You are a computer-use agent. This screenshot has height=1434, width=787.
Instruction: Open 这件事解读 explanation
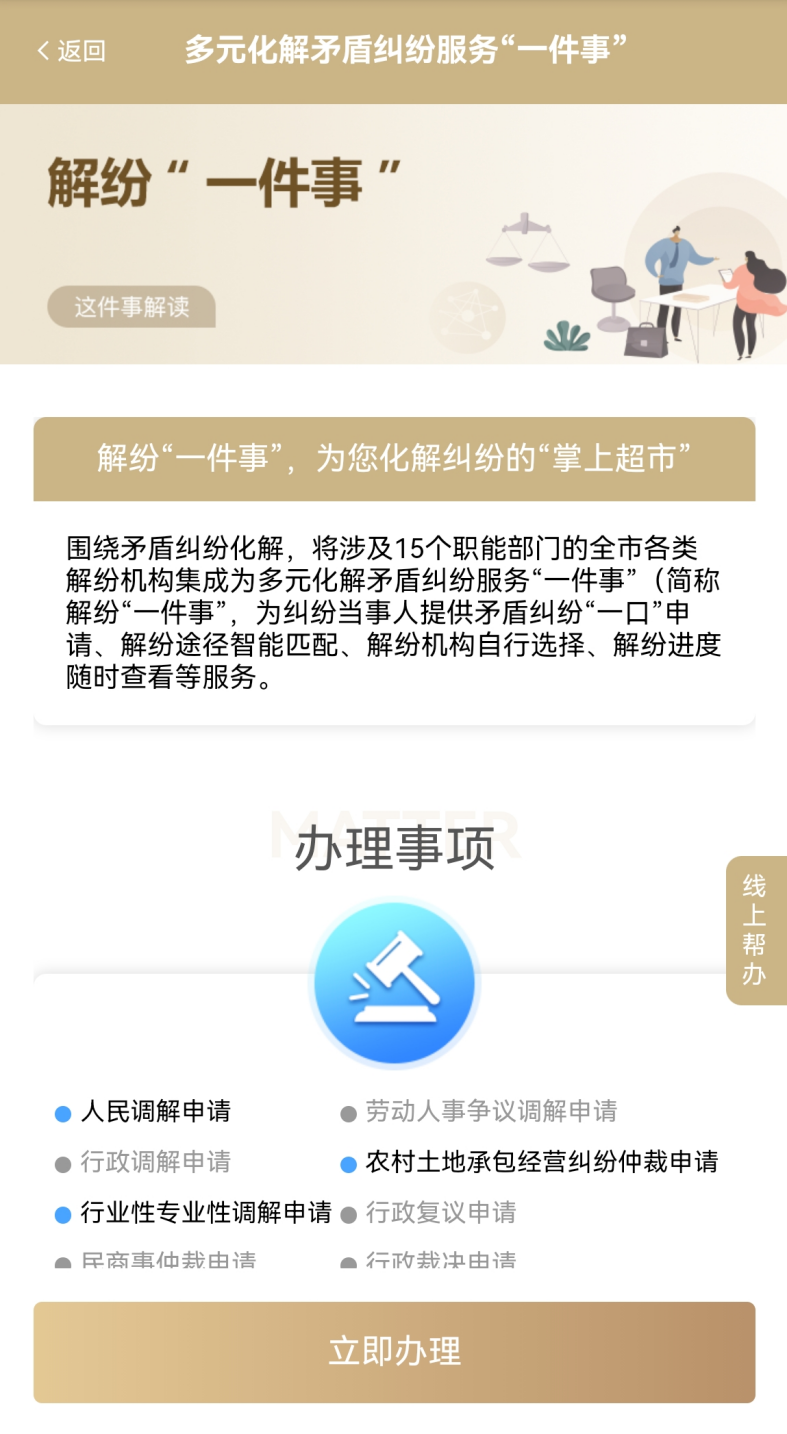(x=131, y=307)
